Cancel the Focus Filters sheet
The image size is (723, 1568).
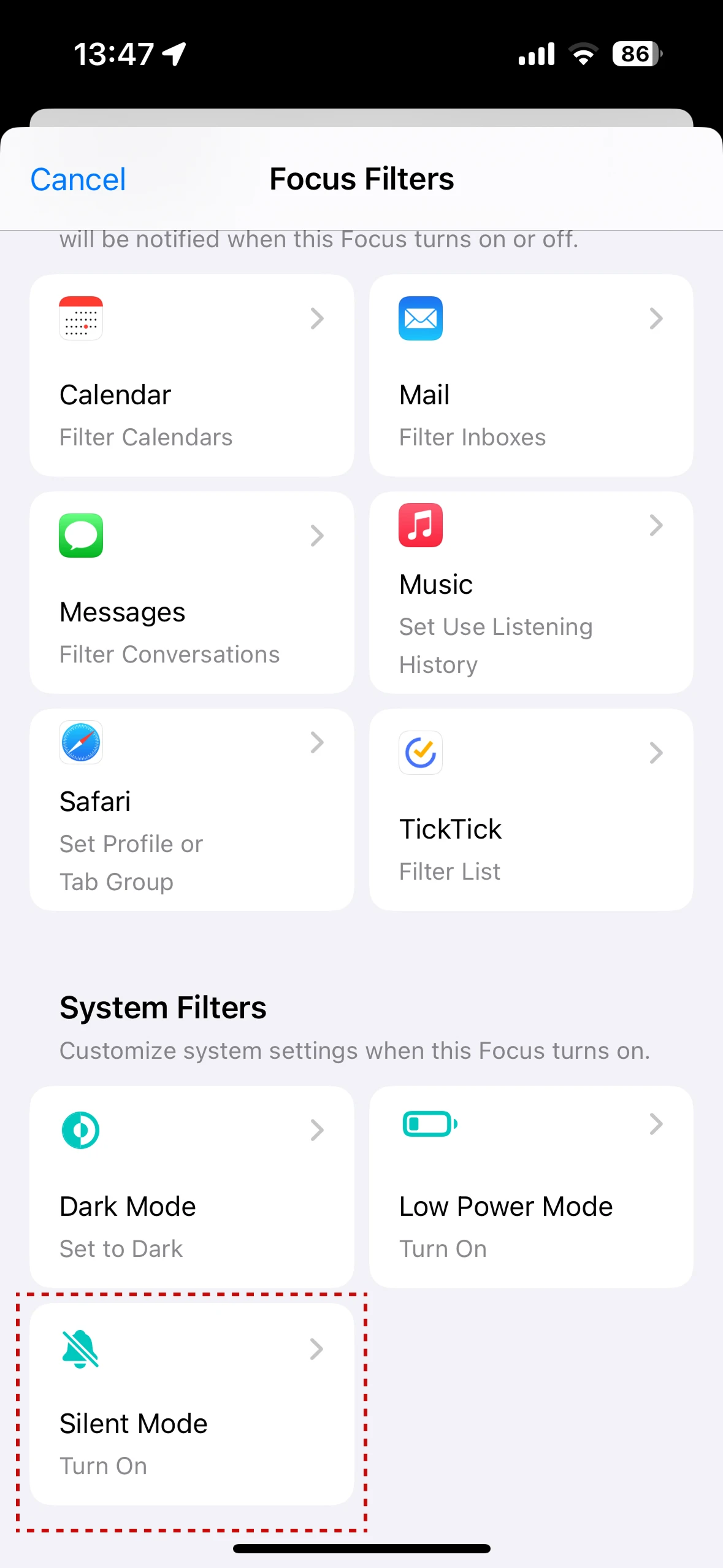(78, 180)
